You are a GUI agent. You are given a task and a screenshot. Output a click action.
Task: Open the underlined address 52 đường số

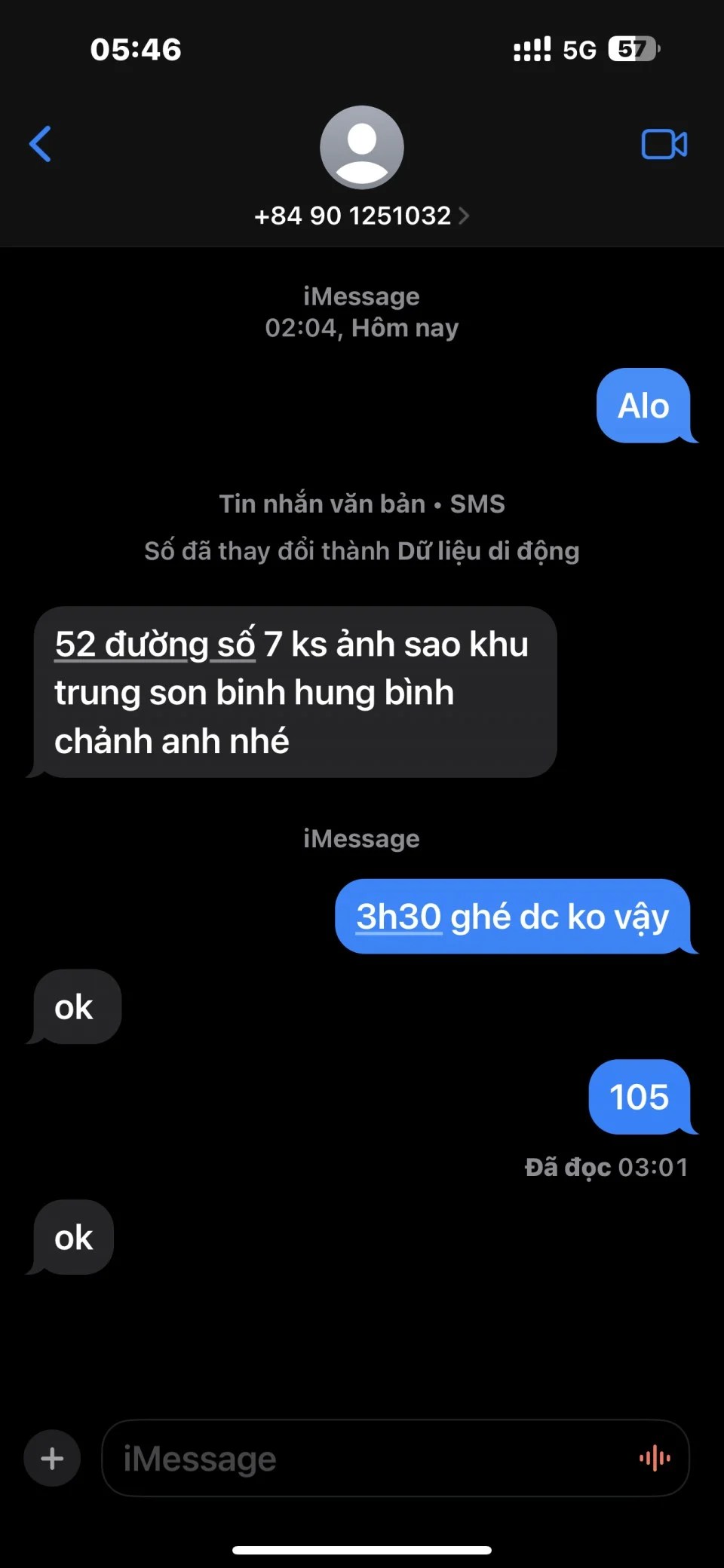click(x=155, y=645)
